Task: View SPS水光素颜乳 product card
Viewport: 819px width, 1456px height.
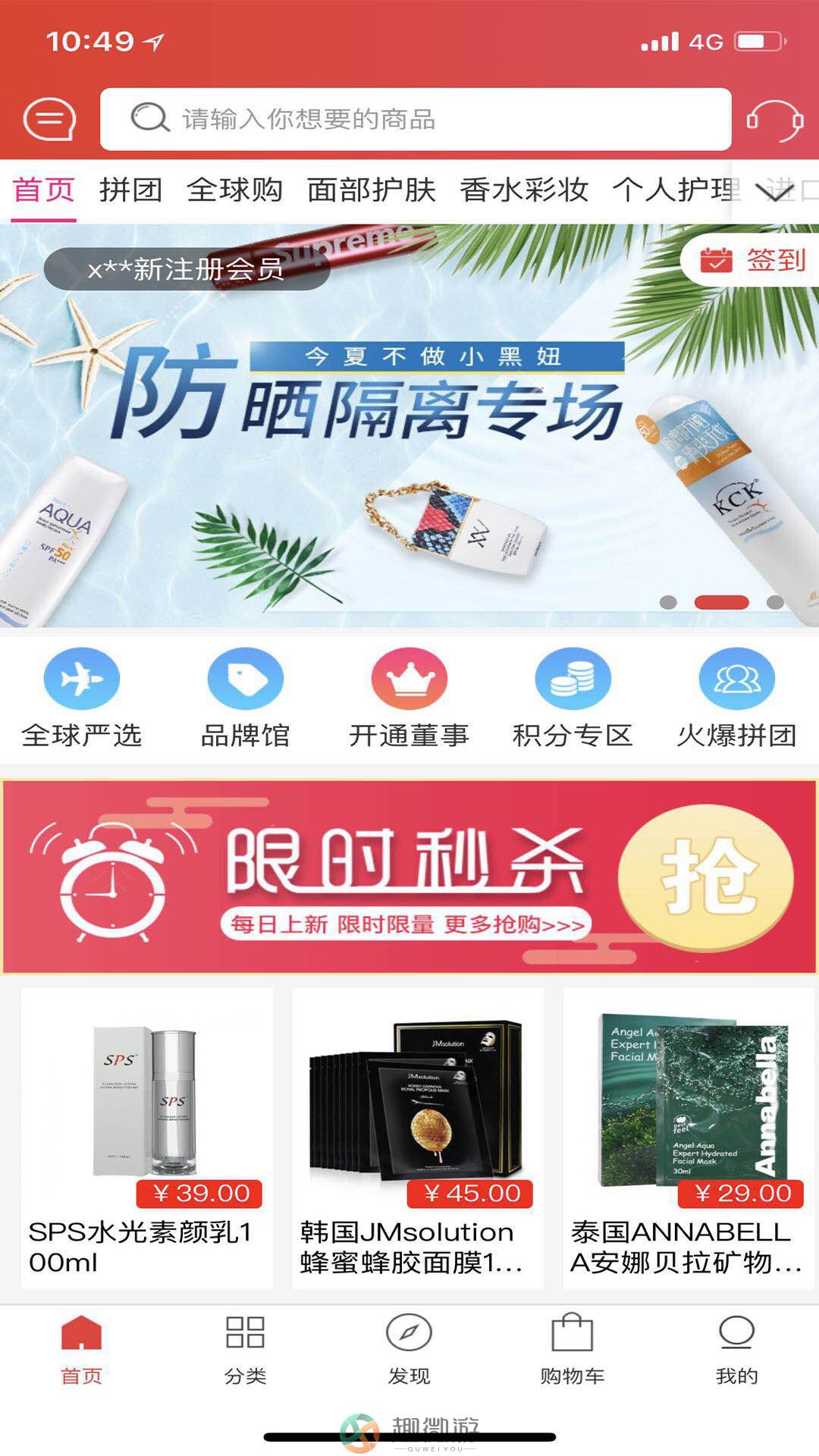Action: coord(147,1137)
